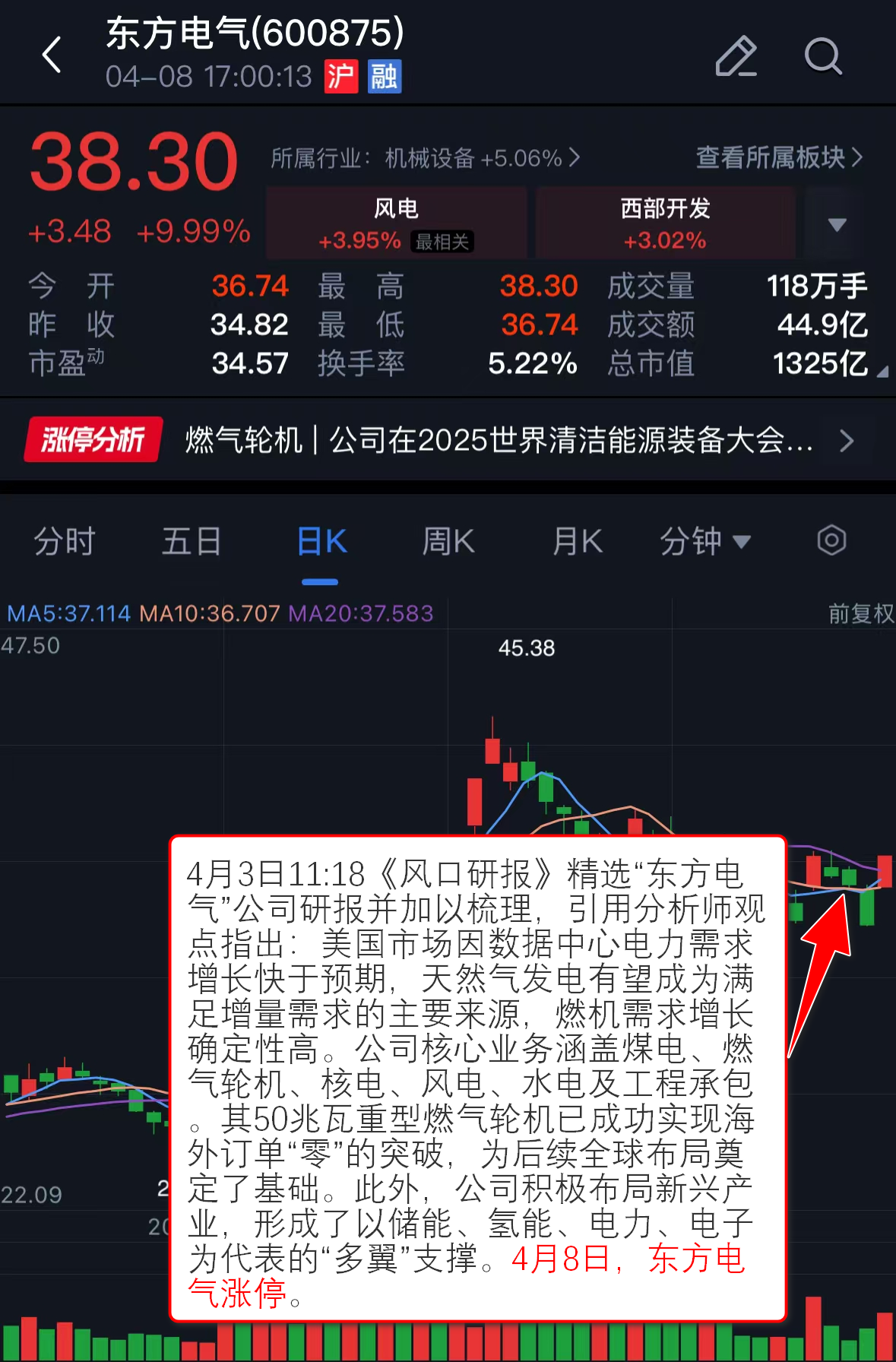Go back from the stock detail page
Viewport: 896px width, 1362px height.
[x=52, y=55]
